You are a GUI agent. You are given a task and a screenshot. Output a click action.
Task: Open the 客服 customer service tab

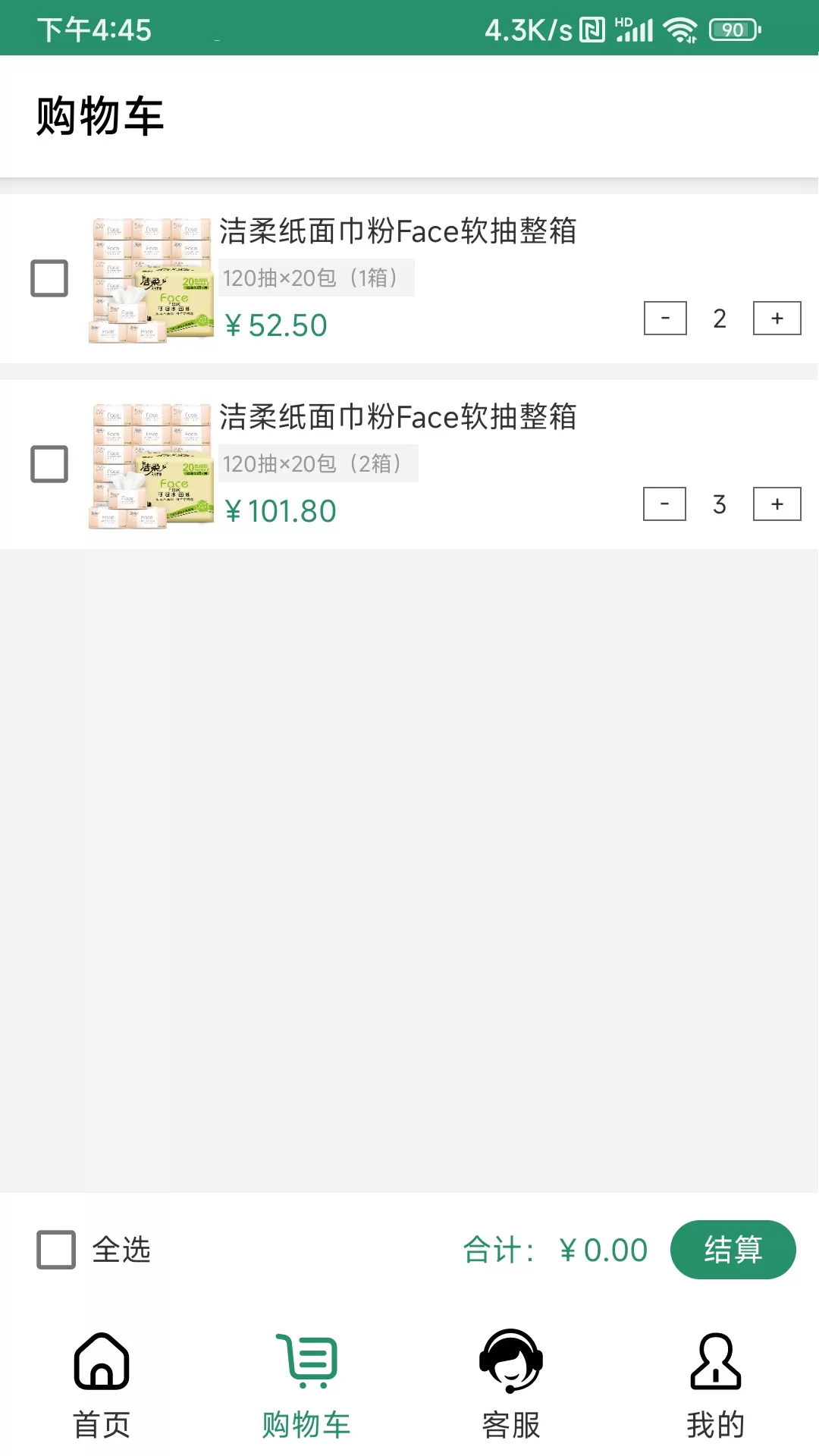pyautogui.click(x=511, y=1385)
